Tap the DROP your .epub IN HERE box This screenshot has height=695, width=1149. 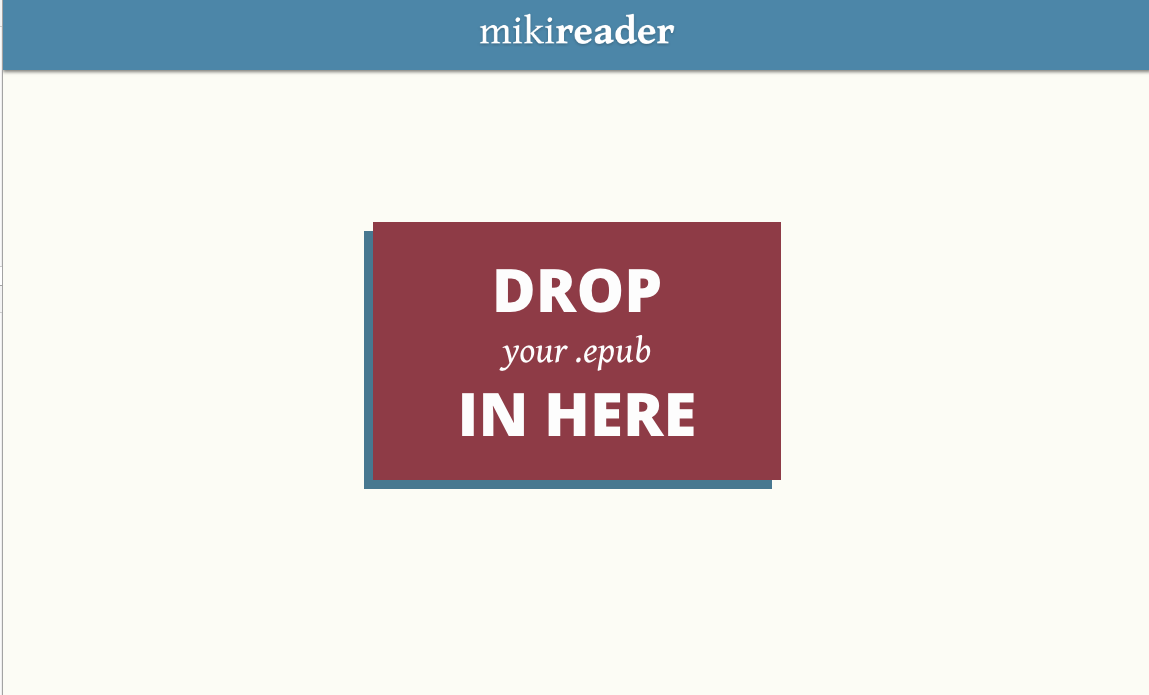coord(576,351)
